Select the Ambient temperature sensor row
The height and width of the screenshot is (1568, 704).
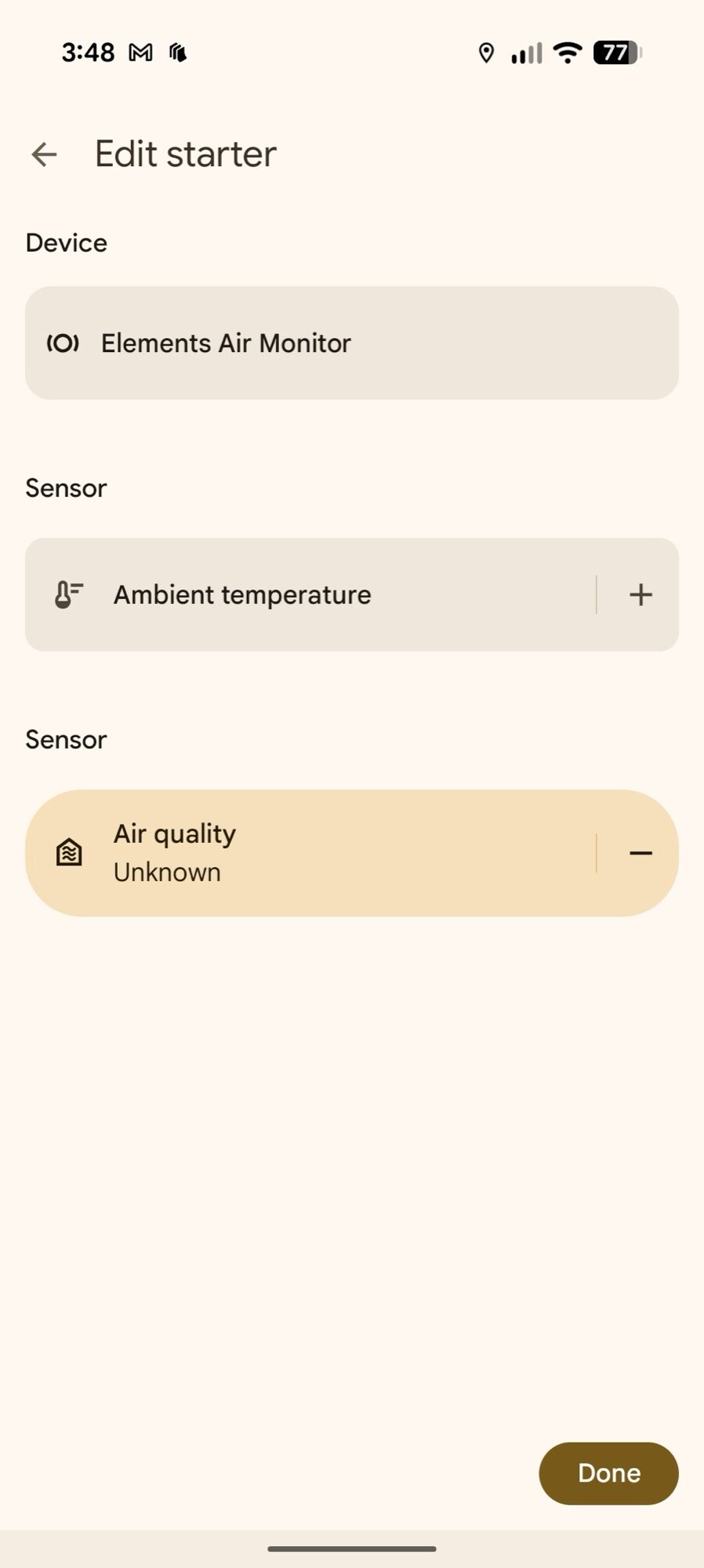point(314,593)
